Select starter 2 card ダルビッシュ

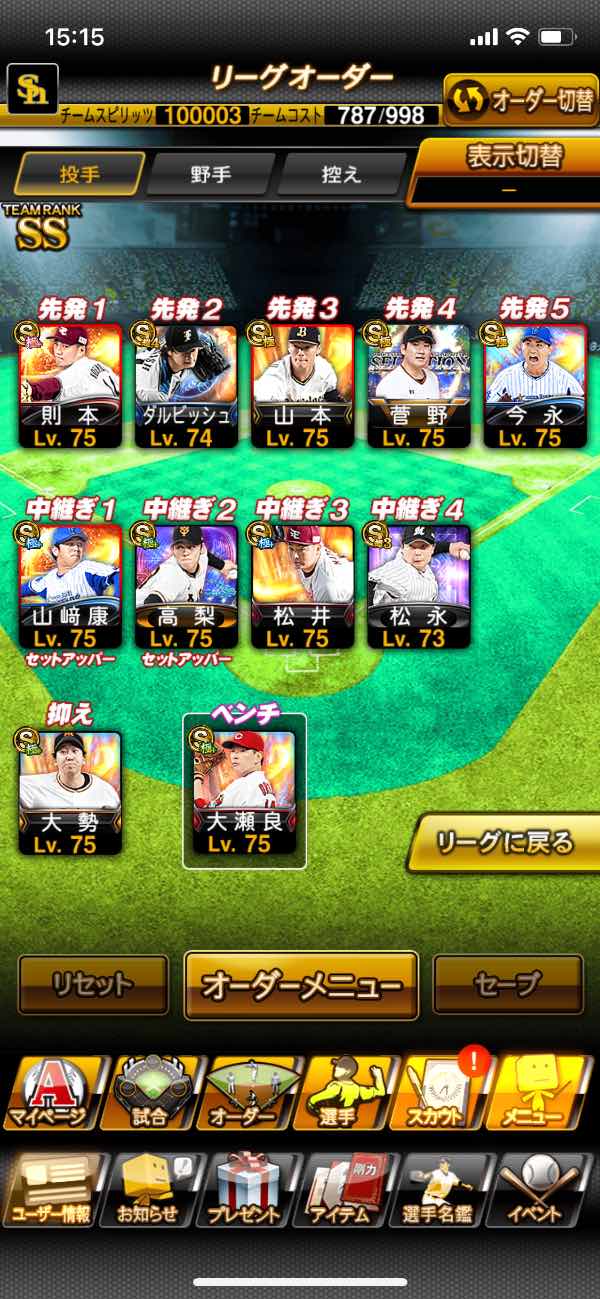(x=186, y=385)
